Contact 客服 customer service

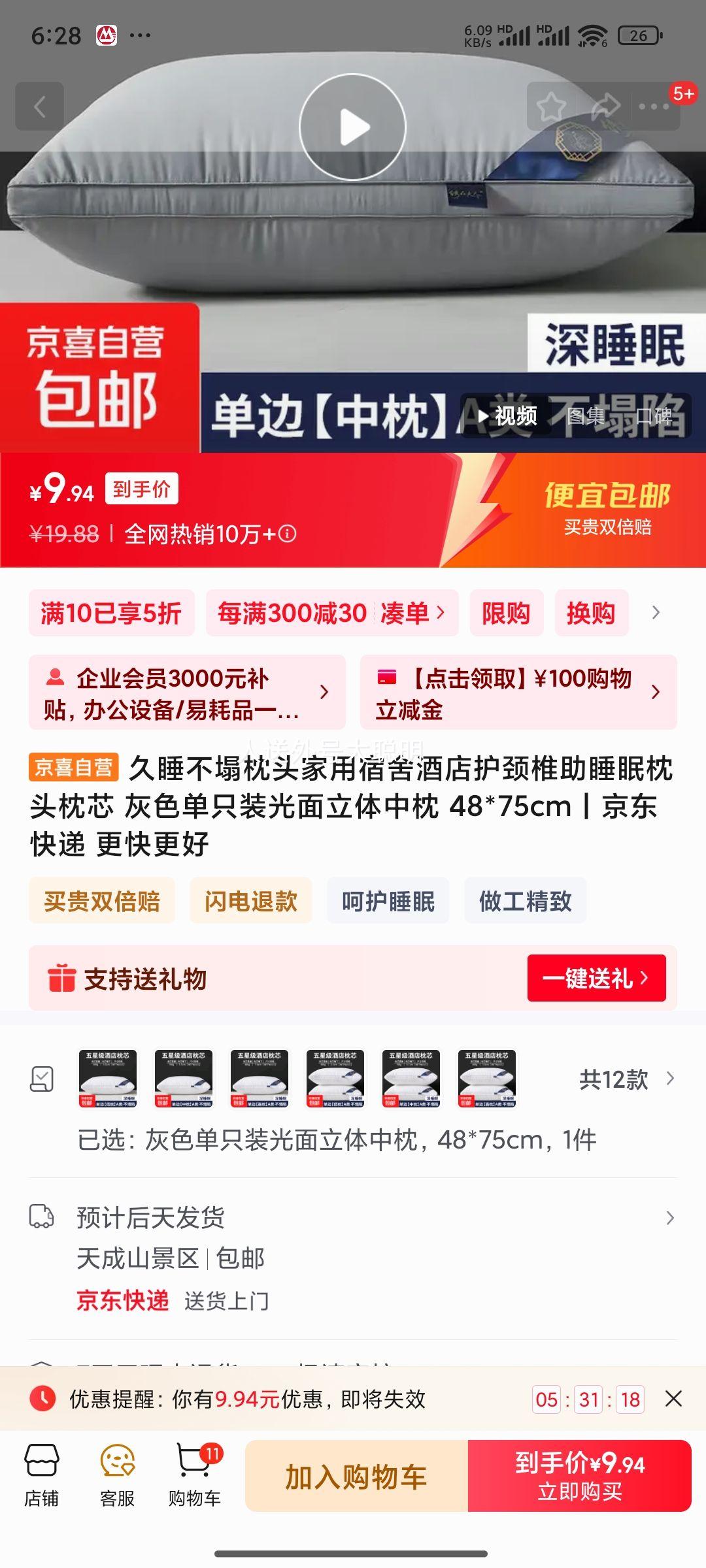(118, 1477)
